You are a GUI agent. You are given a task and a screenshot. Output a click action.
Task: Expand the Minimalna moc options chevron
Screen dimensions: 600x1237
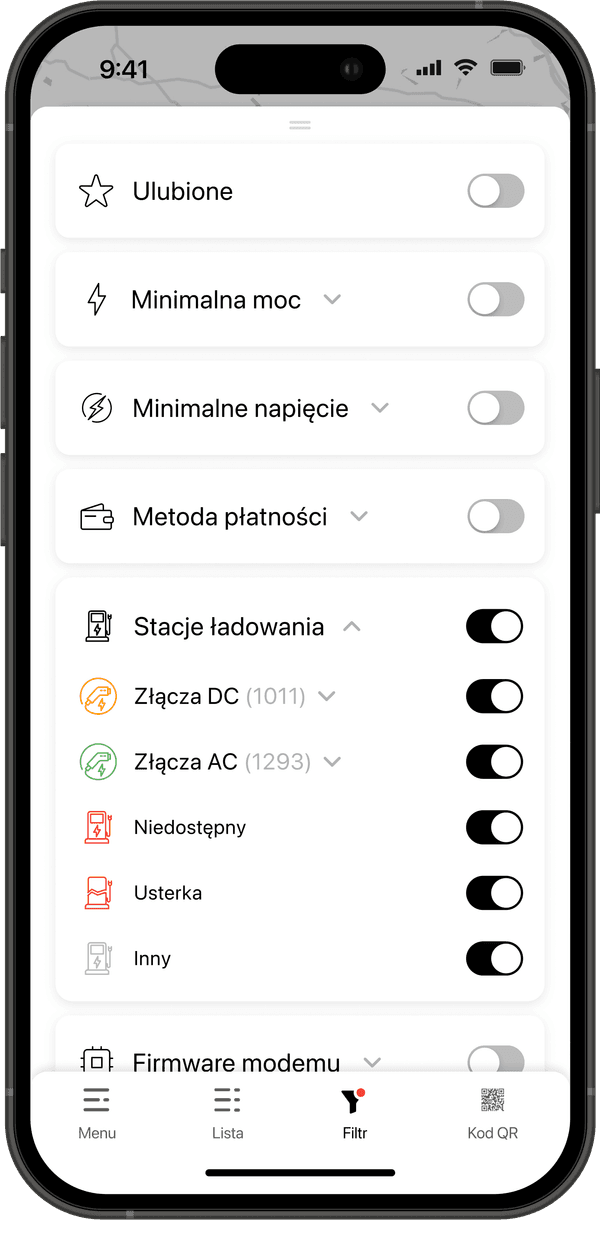(332, 300)
